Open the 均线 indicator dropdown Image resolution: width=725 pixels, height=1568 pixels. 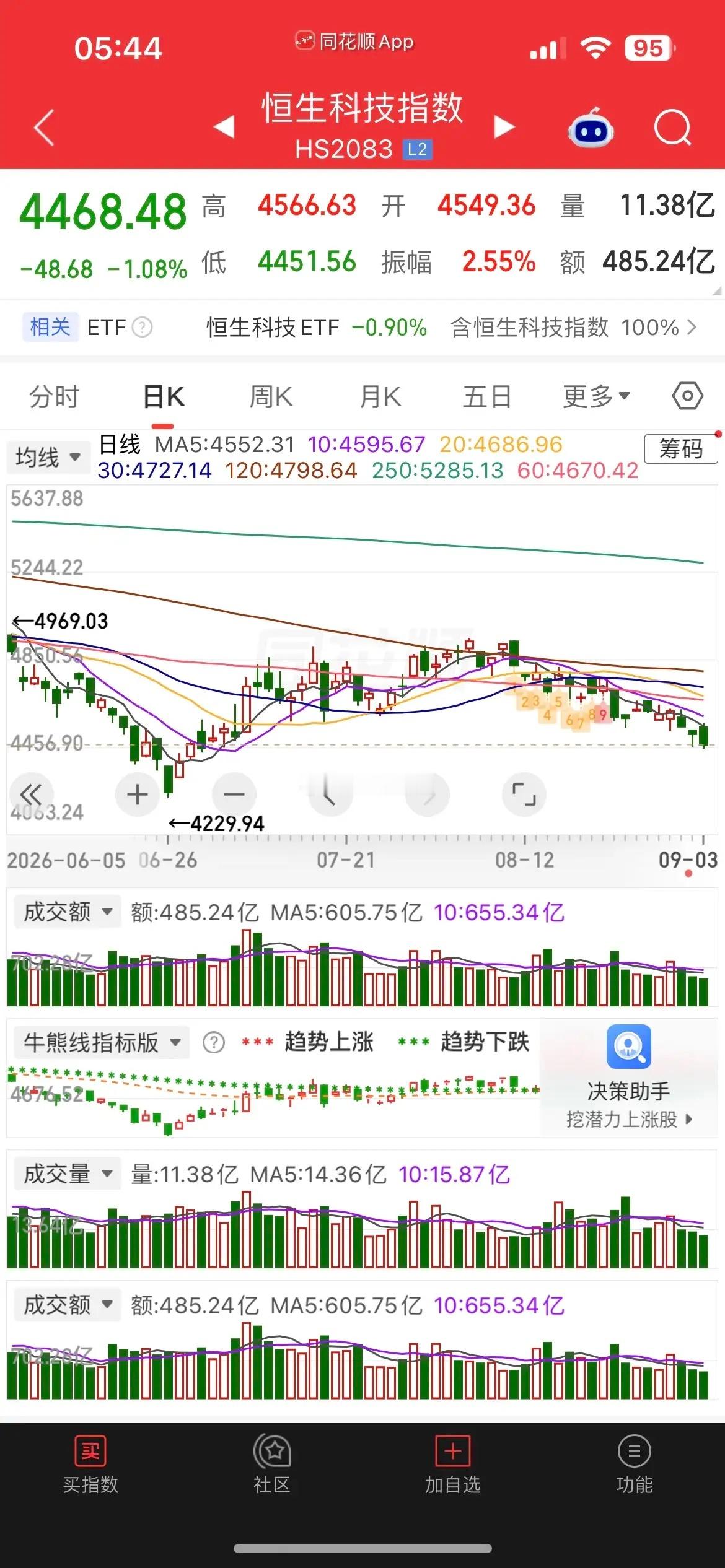[x=48, y=458]
